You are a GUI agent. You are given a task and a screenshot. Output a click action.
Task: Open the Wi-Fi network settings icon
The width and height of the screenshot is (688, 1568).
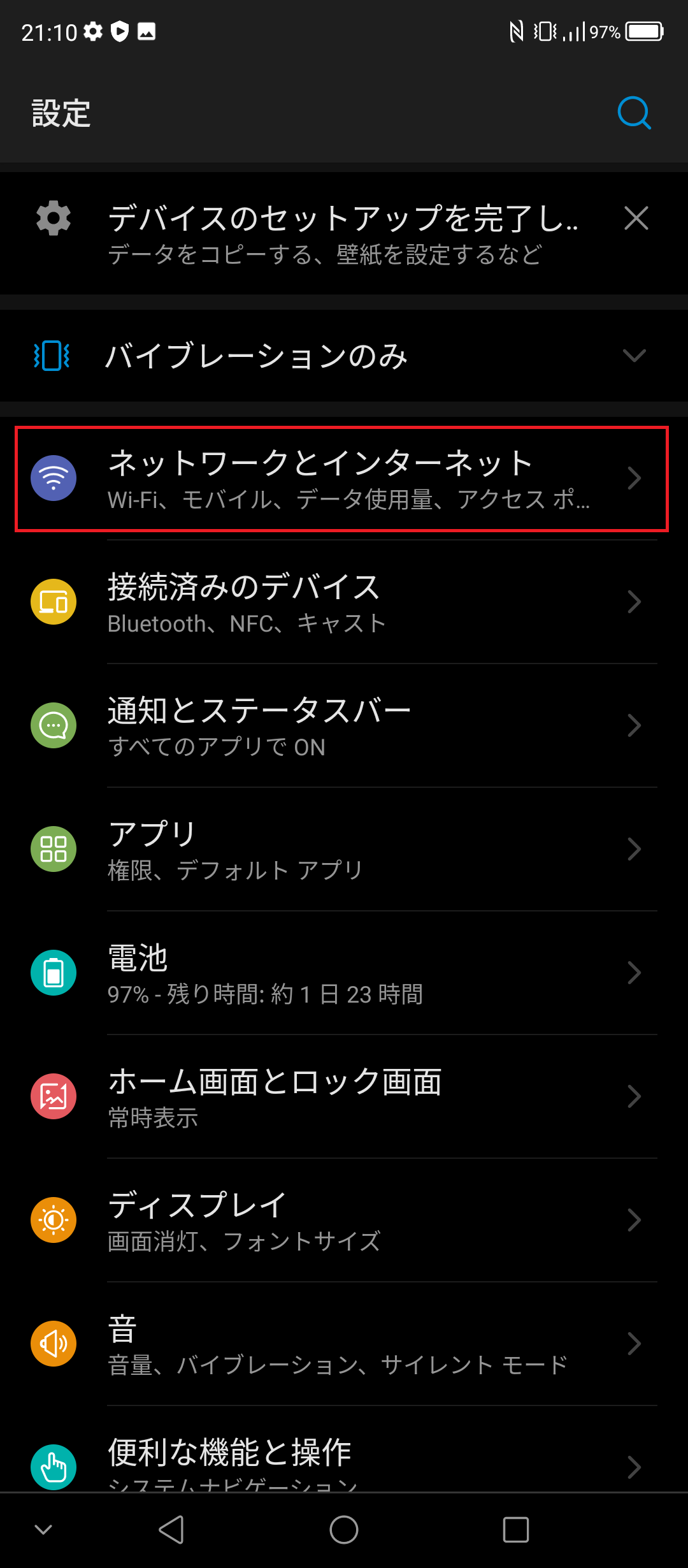point(54,478)
